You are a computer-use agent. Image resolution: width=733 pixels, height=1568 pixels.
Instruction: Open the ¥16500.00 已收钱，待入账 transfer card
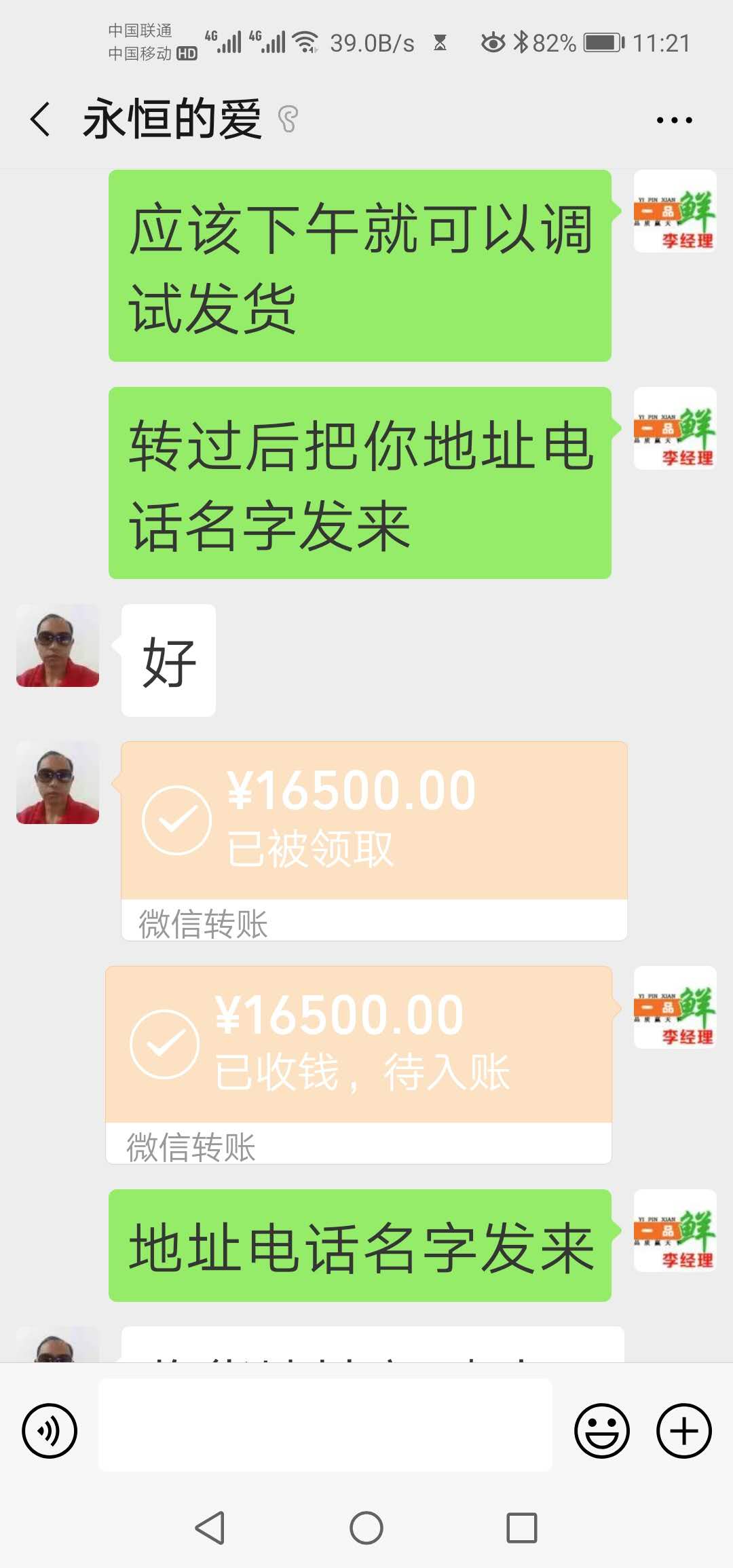click(x=358, y=1064)
